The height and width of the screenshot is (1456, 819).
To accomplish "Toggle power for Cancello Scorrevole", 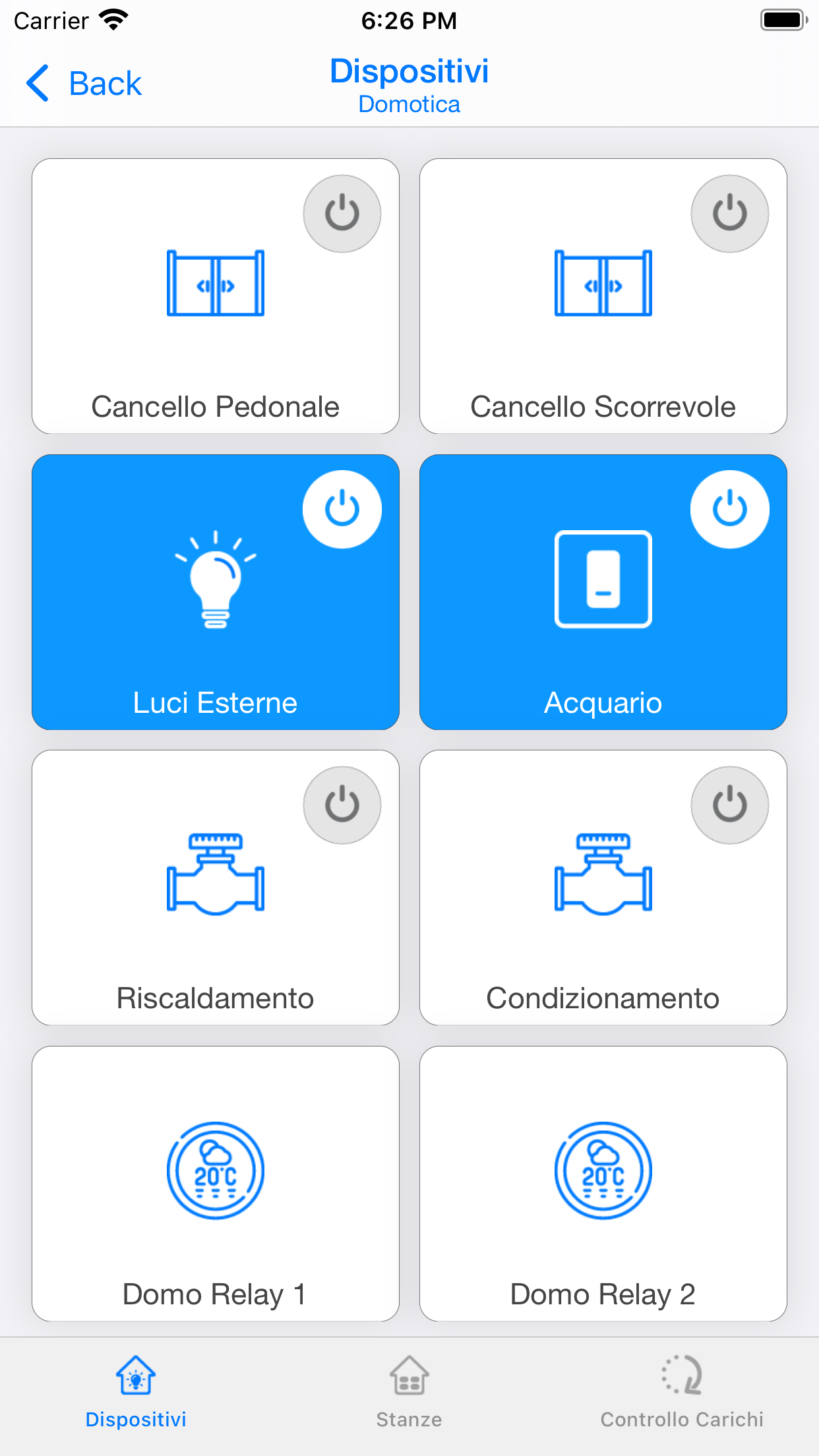I will coord(729,214).
